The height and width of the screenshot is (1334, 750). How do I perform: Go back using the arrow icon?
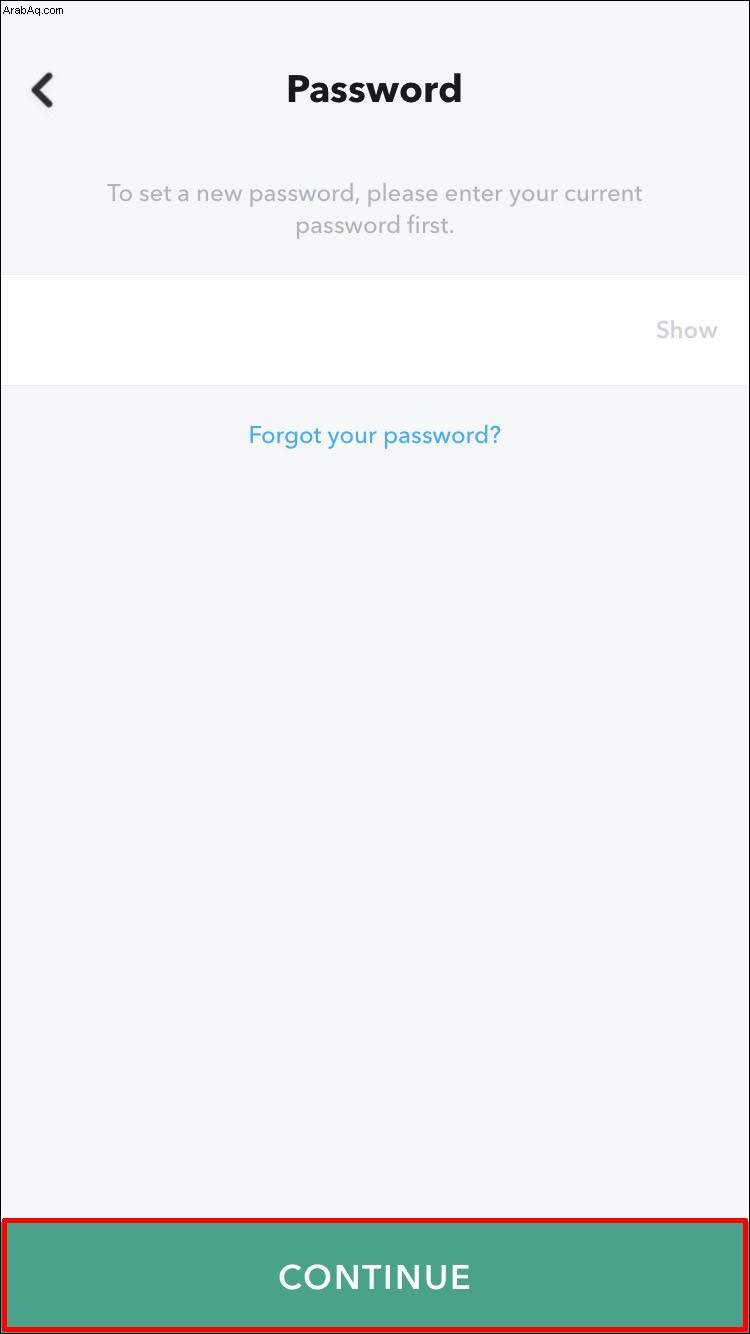[x=42, y=90]
